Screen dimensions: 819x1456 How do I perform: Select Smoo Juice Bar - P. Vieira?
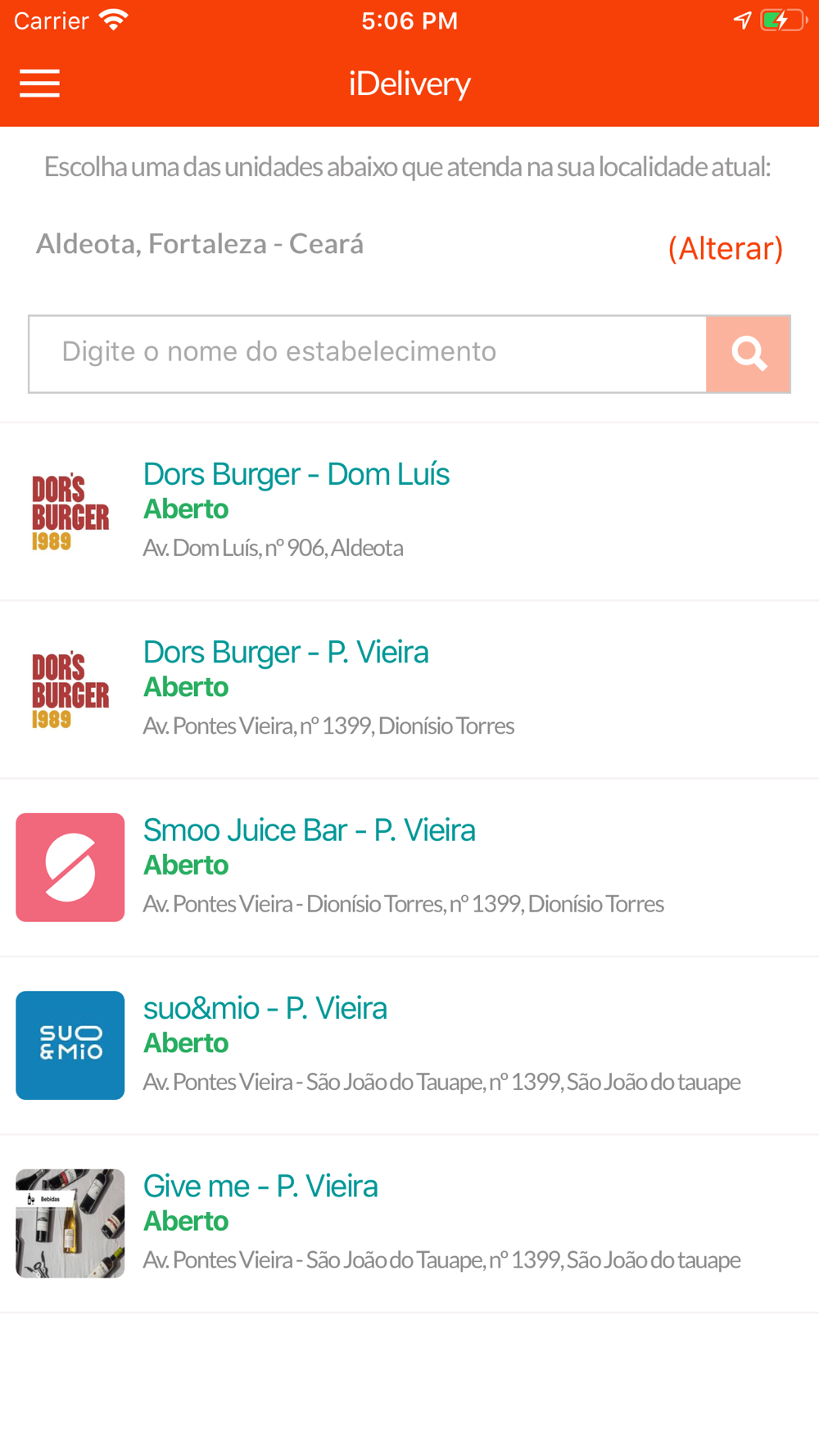(x=409, y=867)
